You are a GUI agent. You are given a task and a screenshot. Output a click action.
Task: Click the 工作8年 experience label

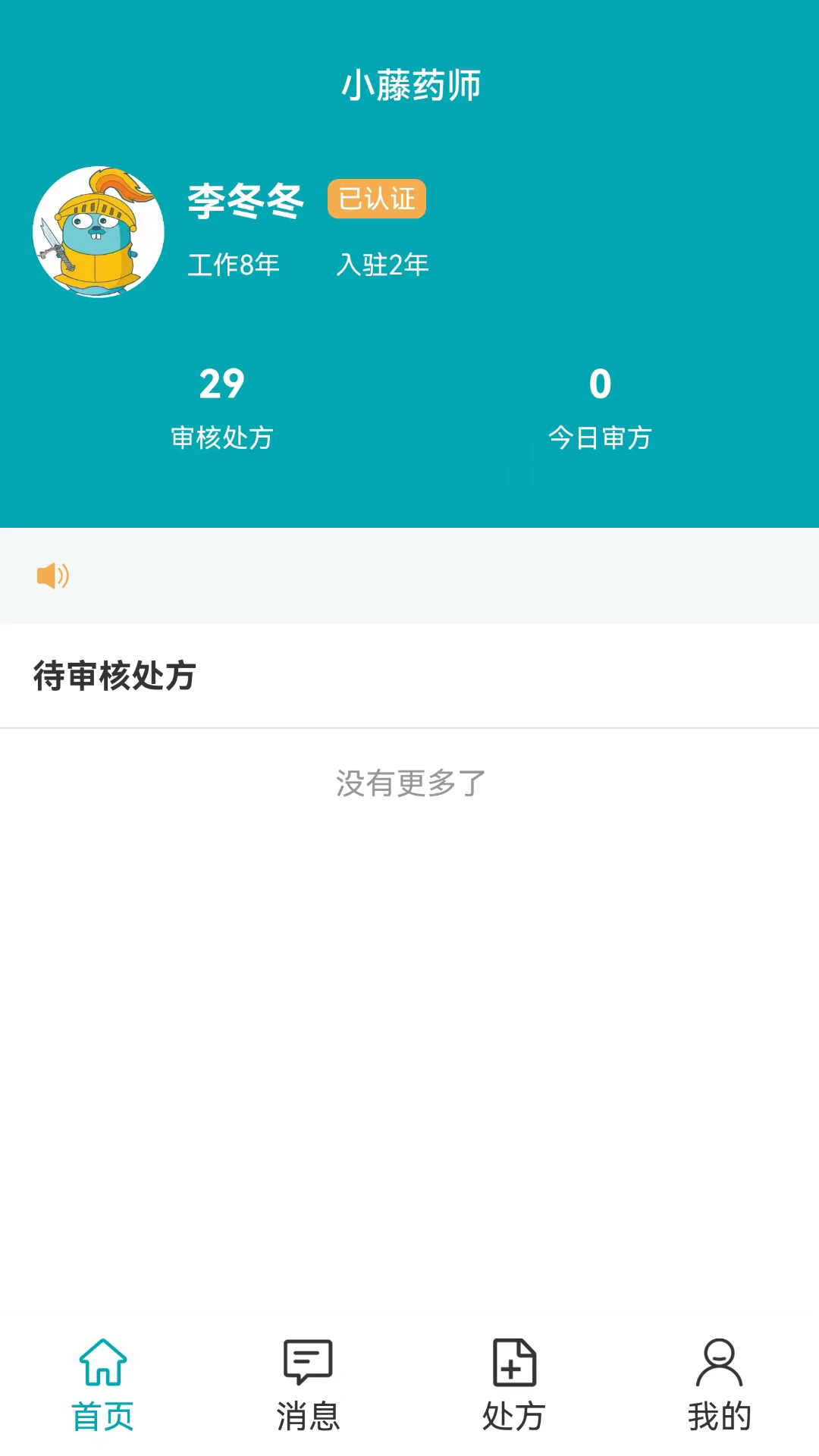coord(233,265)
